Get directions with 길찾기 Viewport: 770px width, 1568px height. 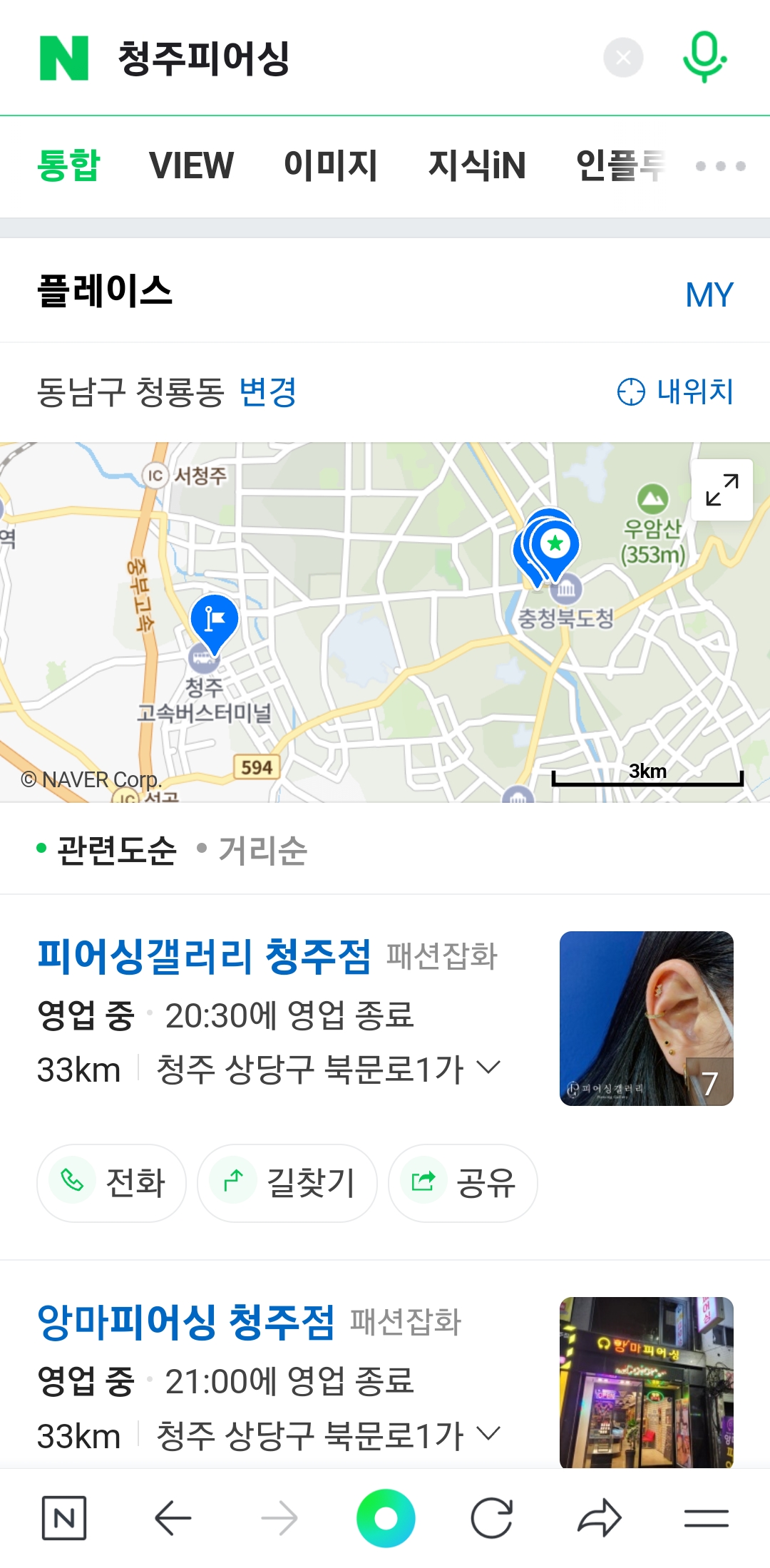[x=287, y=1183]
